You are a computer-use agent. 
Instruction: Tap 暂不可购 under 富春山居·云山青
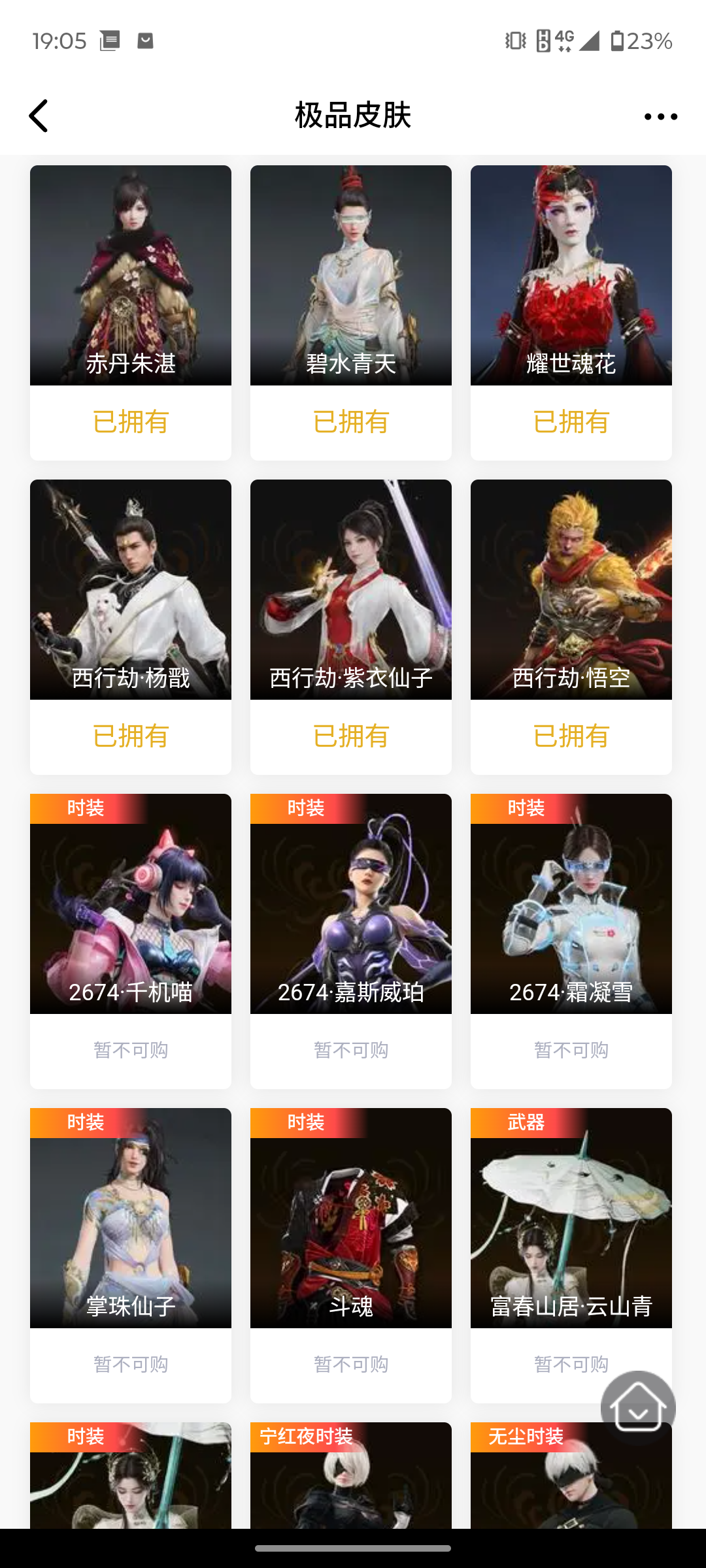point(571,1364)
